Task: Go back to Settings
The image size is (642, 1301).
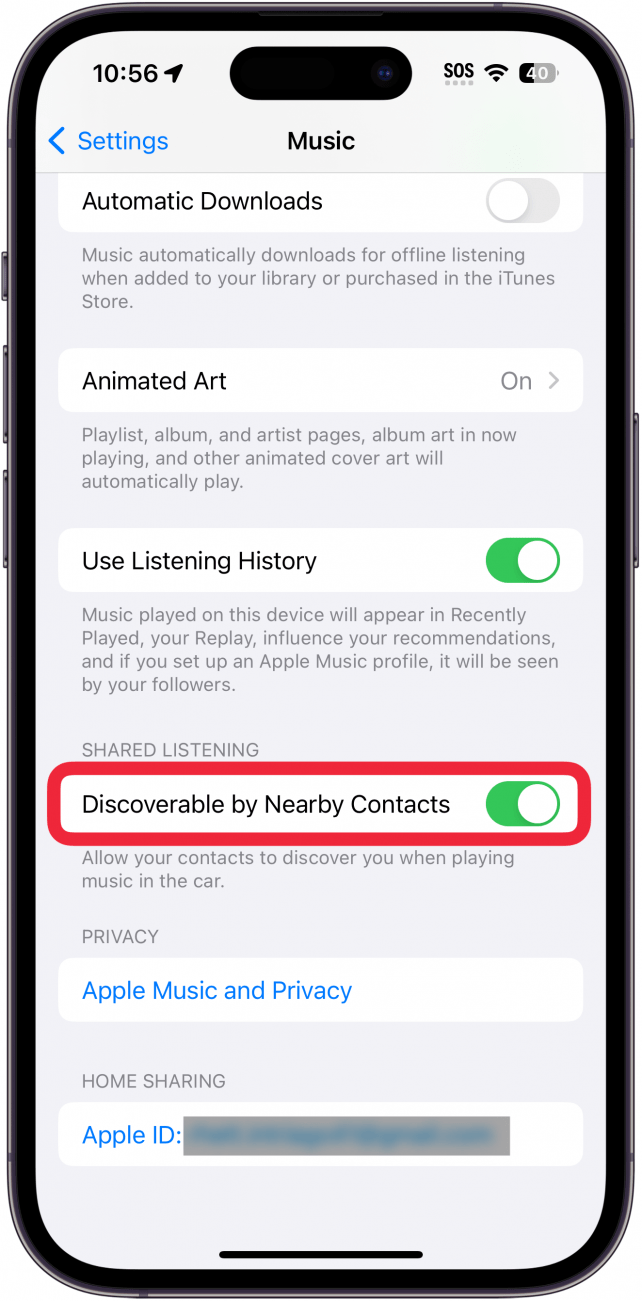Action: click(x=108, y=141)
